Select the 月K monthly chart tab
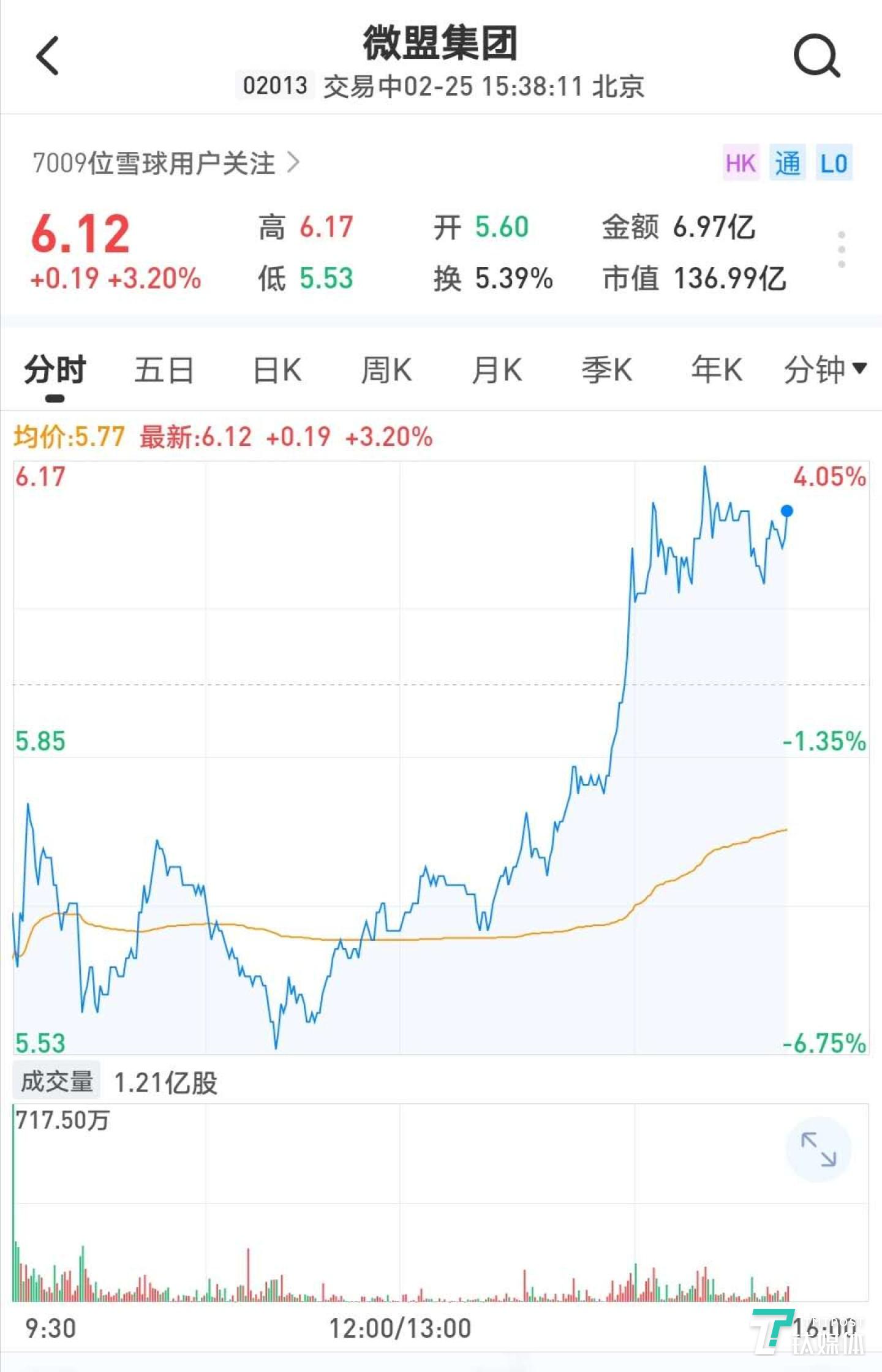This screenshot has width=882, height=1372. click(x=497, y=370)
